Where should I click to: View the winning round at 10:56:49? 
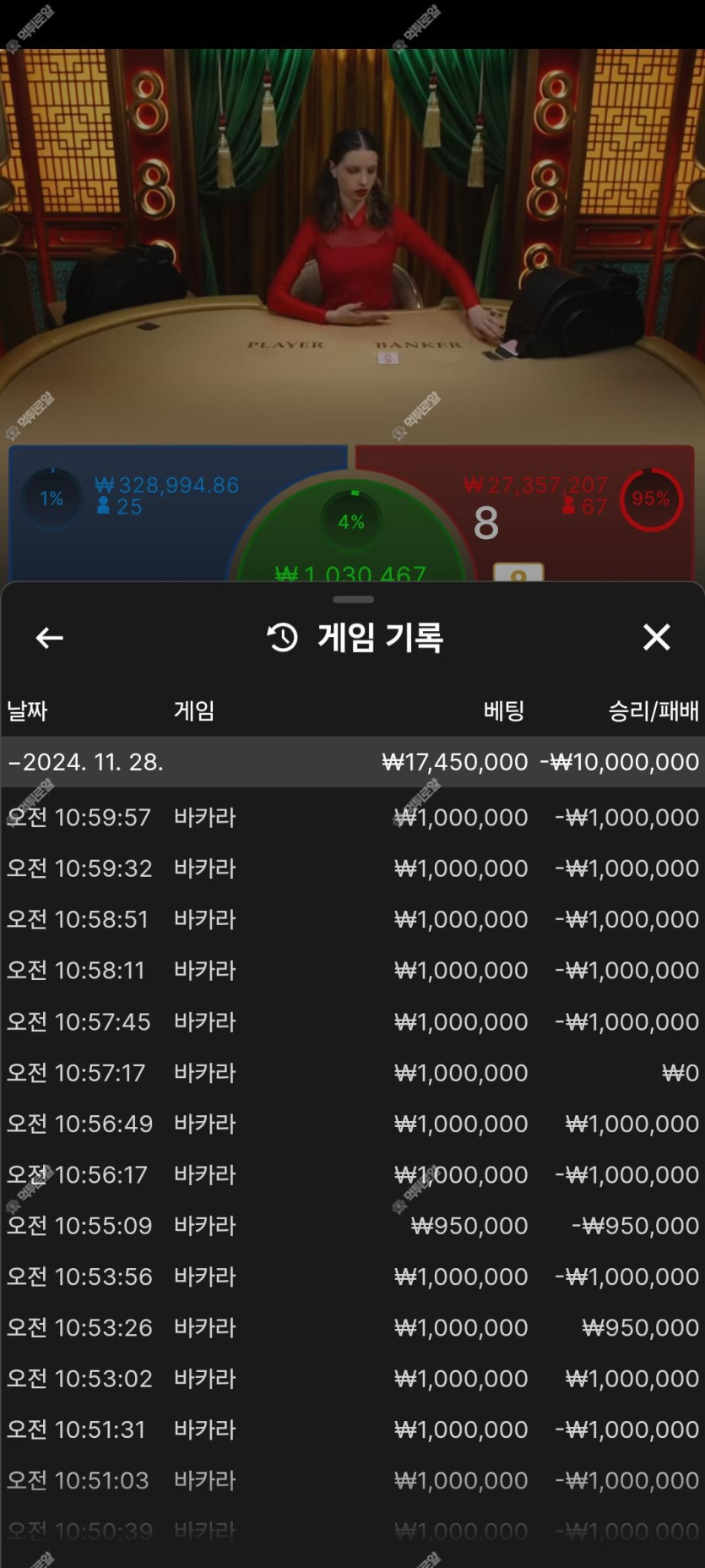(x=352, y=1124)
